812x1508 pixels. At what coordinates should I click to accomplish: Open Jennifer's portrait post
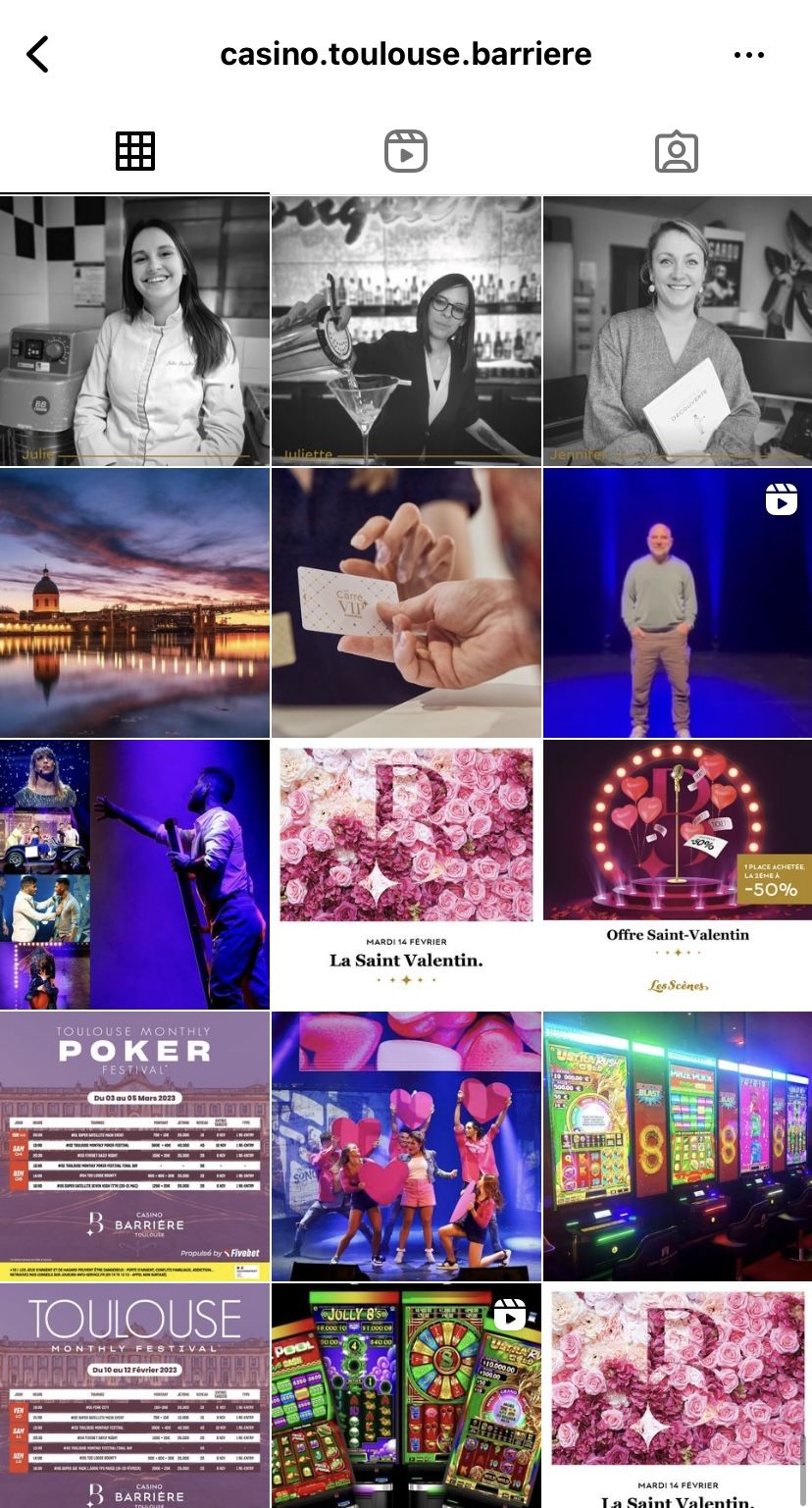(678, 330)
